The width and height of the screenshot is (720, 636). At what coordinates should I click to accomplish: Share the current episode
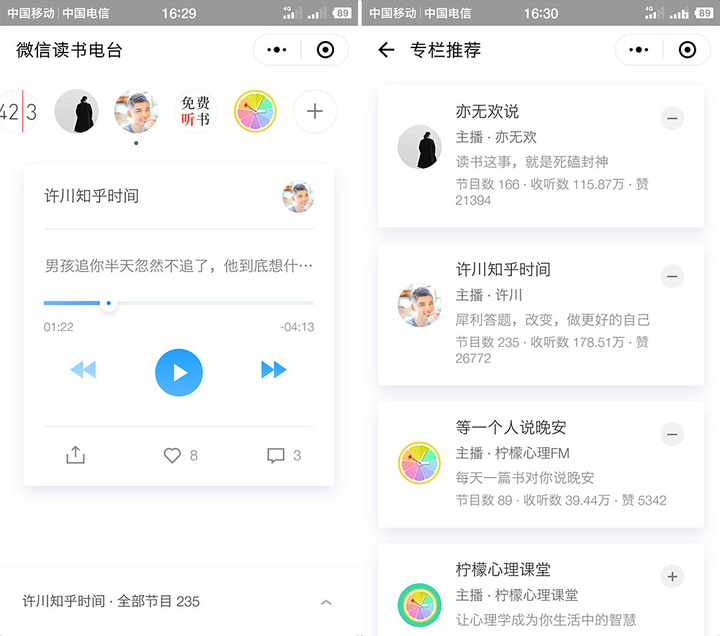tap(75, 455)
